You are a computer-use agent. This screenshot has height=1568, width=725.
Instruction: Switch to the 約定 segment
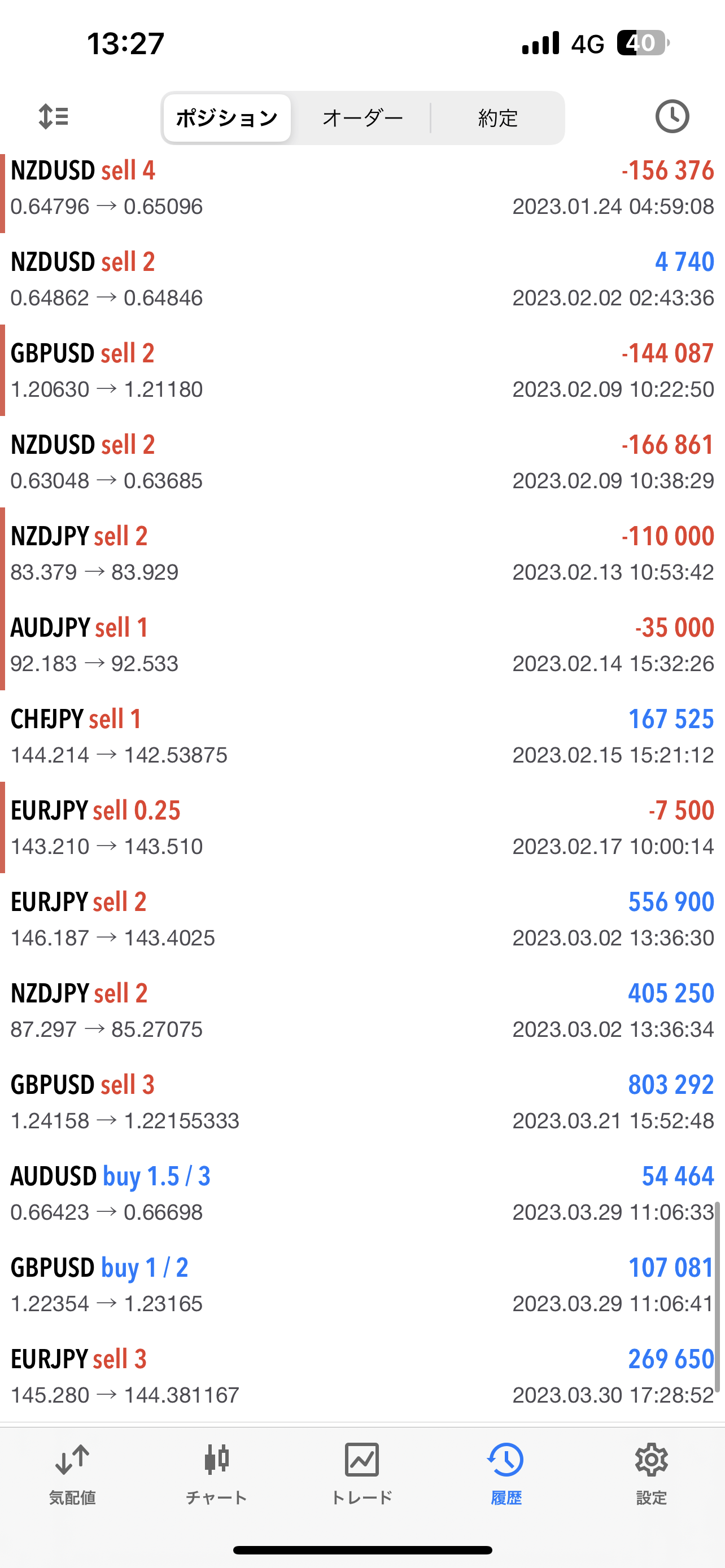click(498, 118)
